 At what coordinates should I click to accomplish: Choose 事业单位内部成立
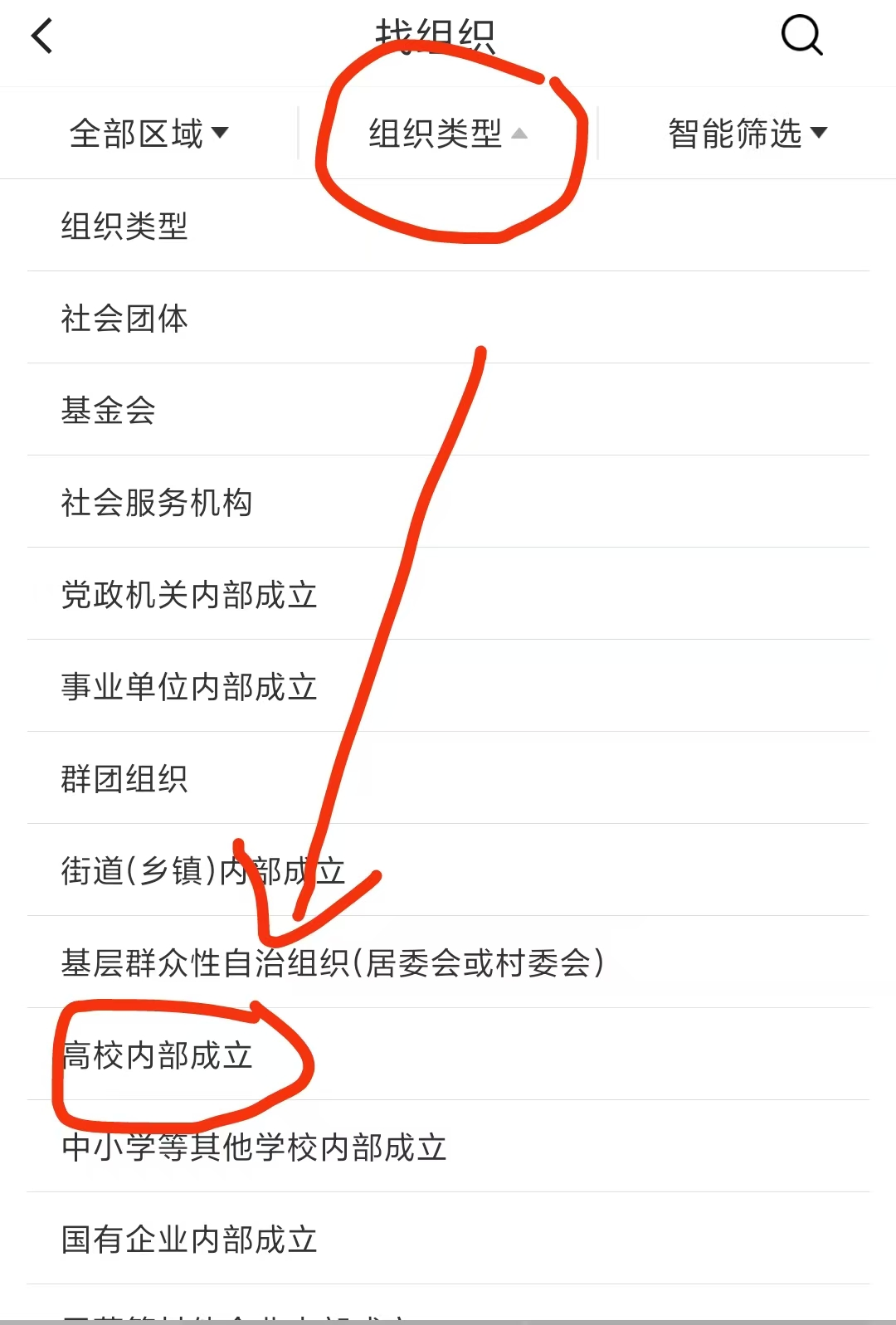click(x=189, y=686)
